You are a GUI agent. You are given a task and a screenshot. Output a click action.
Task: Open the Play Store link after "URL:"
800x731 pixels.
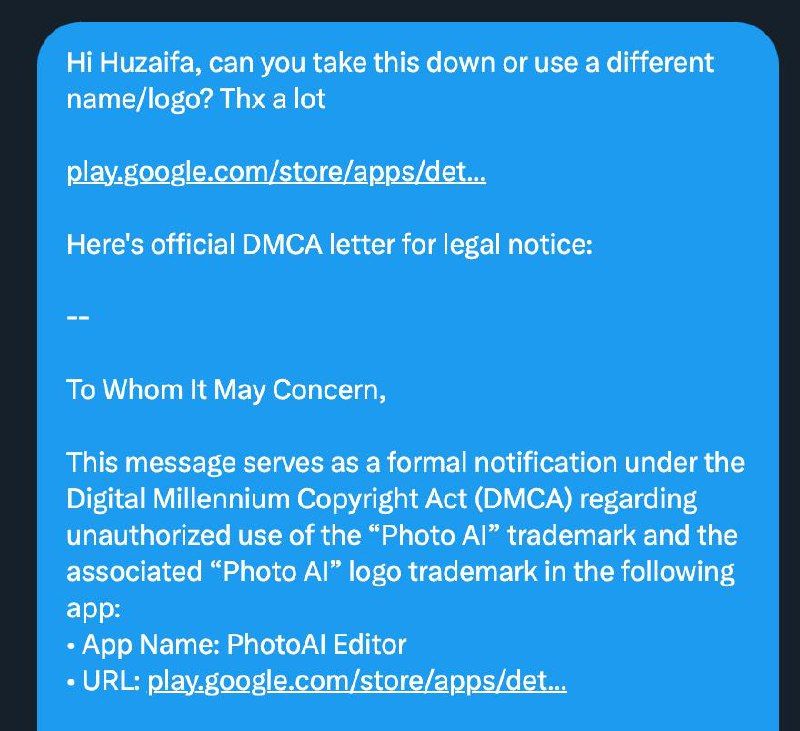[x=357, y=681]
